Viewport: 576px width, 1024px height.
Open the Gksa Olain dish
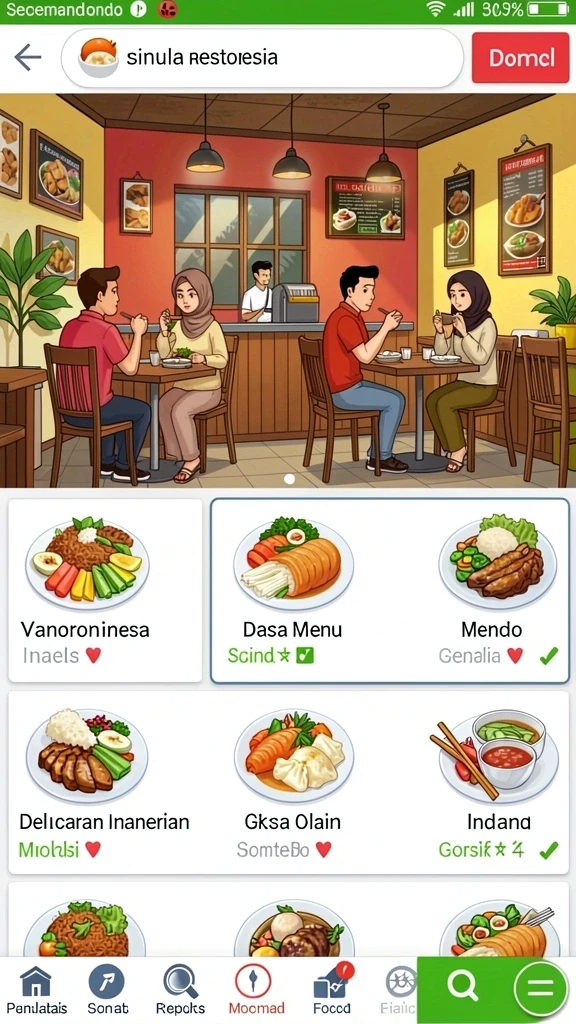click(x=293, y=782)
